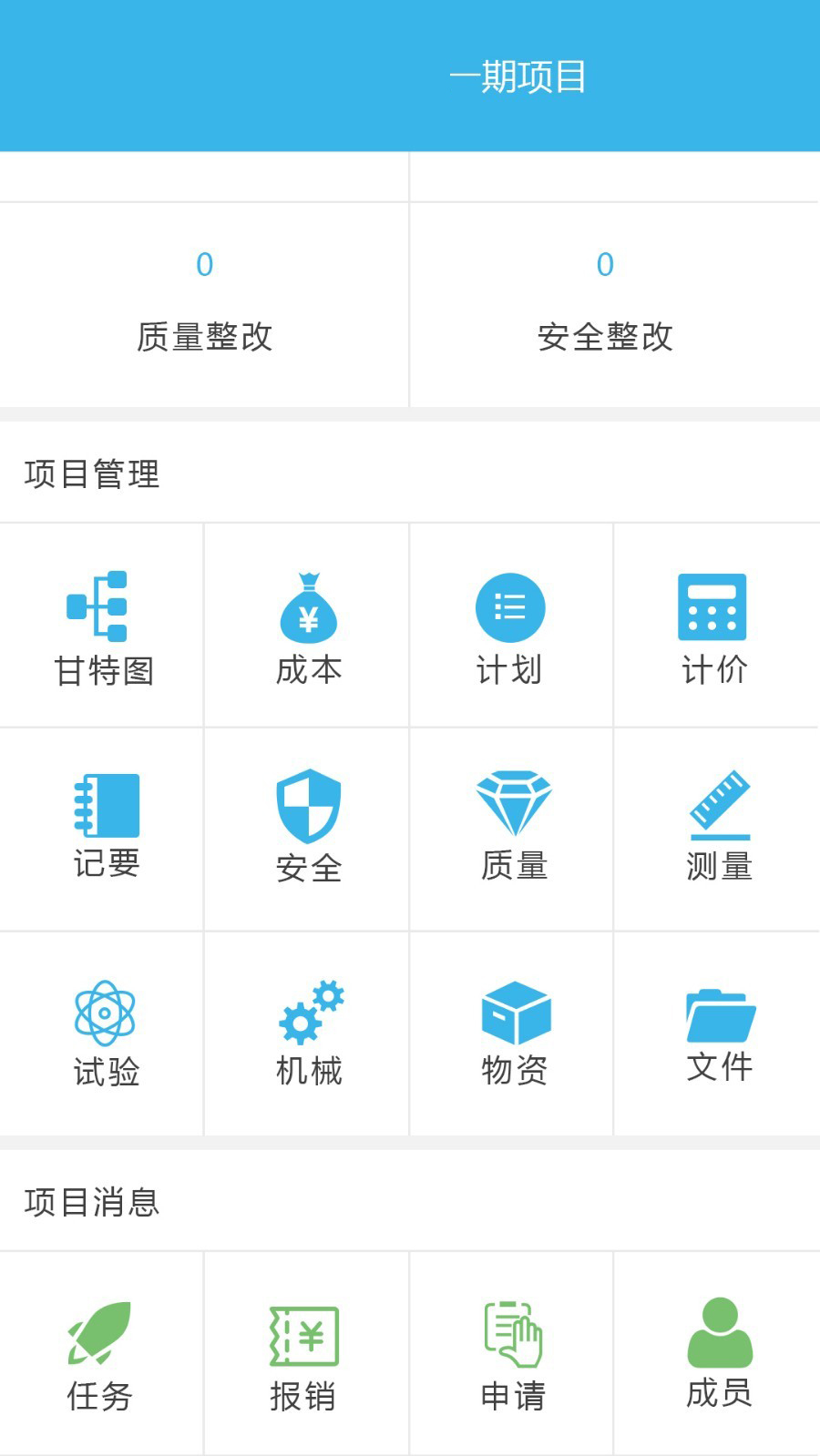Open the 报销 reimbursement item

pos(302,1355)
